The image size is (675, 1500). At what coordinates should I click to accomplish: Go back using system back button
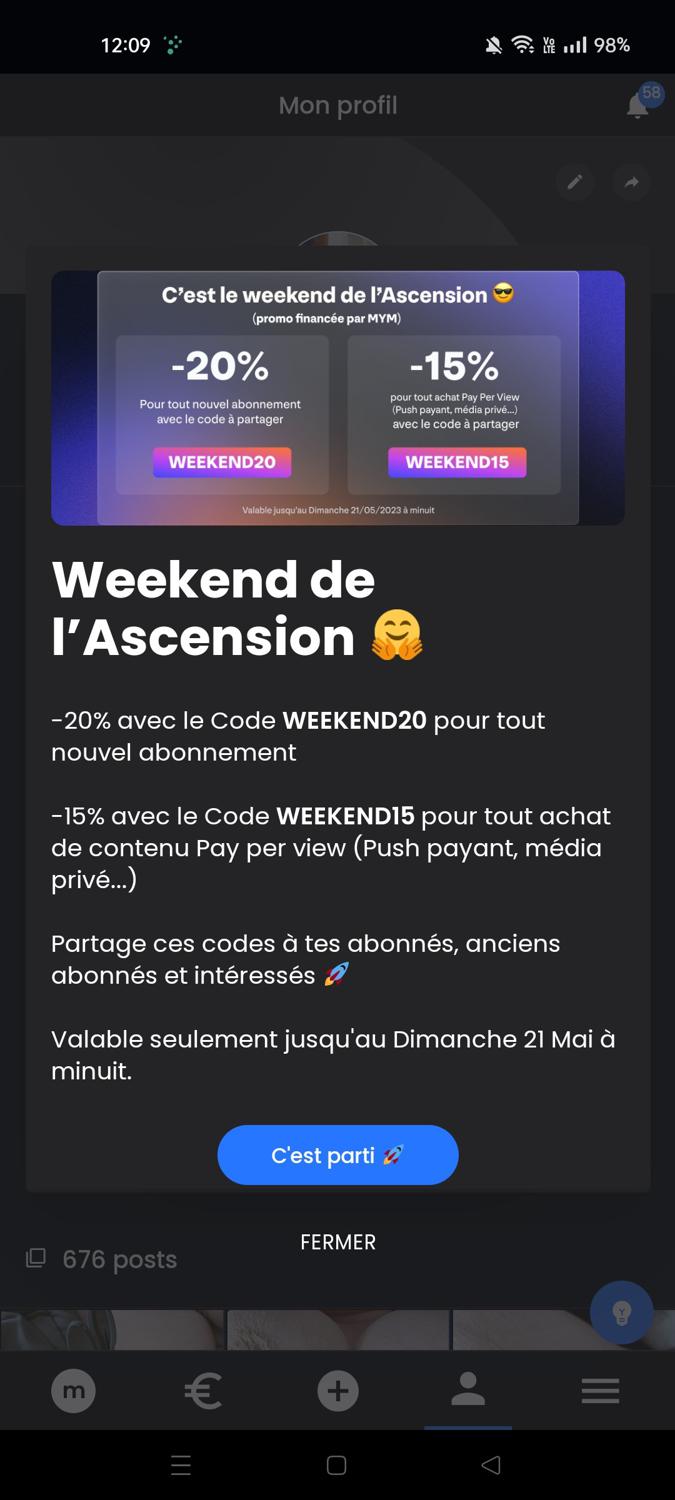tap(491, 1465)
